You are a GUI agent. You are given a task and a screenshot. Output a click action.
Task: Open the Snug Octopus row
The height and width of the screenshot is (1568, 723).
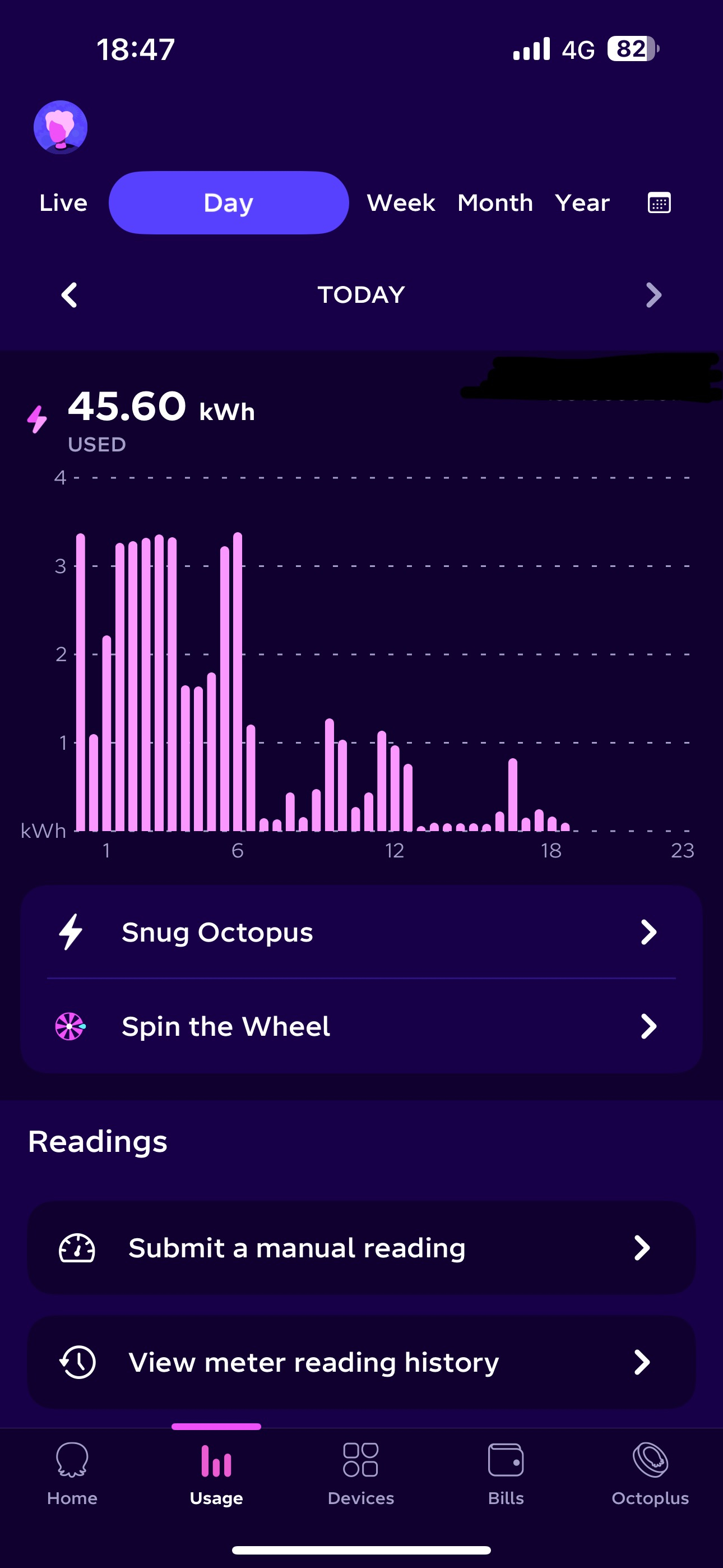pyautogui.click(x=361, y=932)
